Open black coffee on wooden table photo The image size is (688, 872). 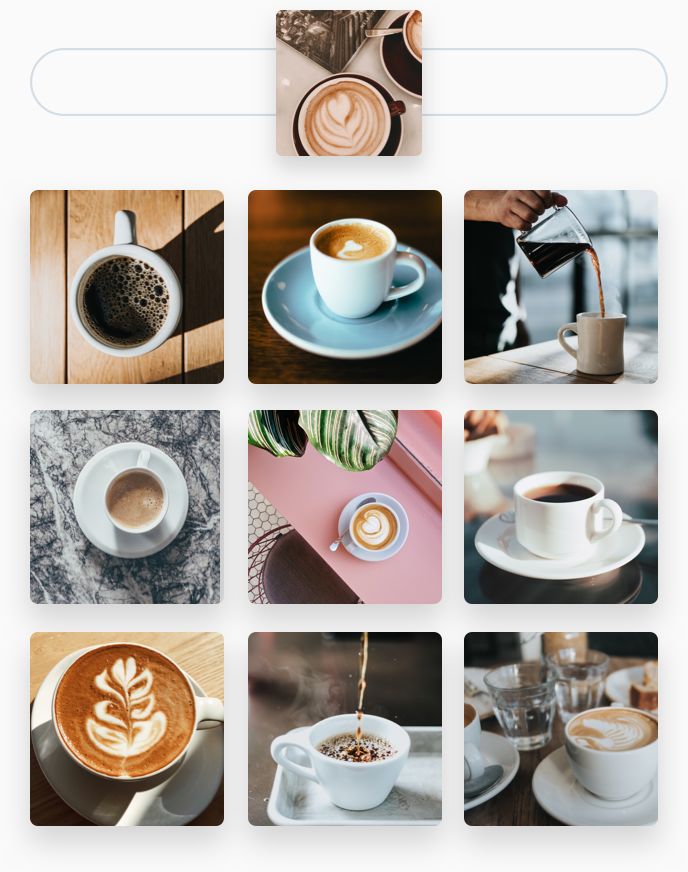[127, 287]
